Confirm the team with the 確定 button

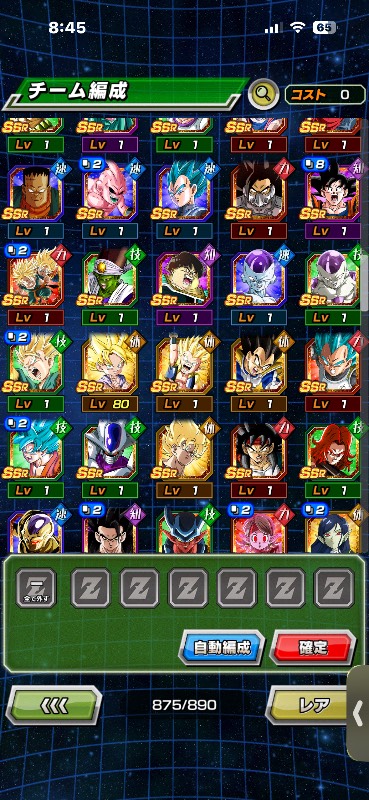(312, 647)
